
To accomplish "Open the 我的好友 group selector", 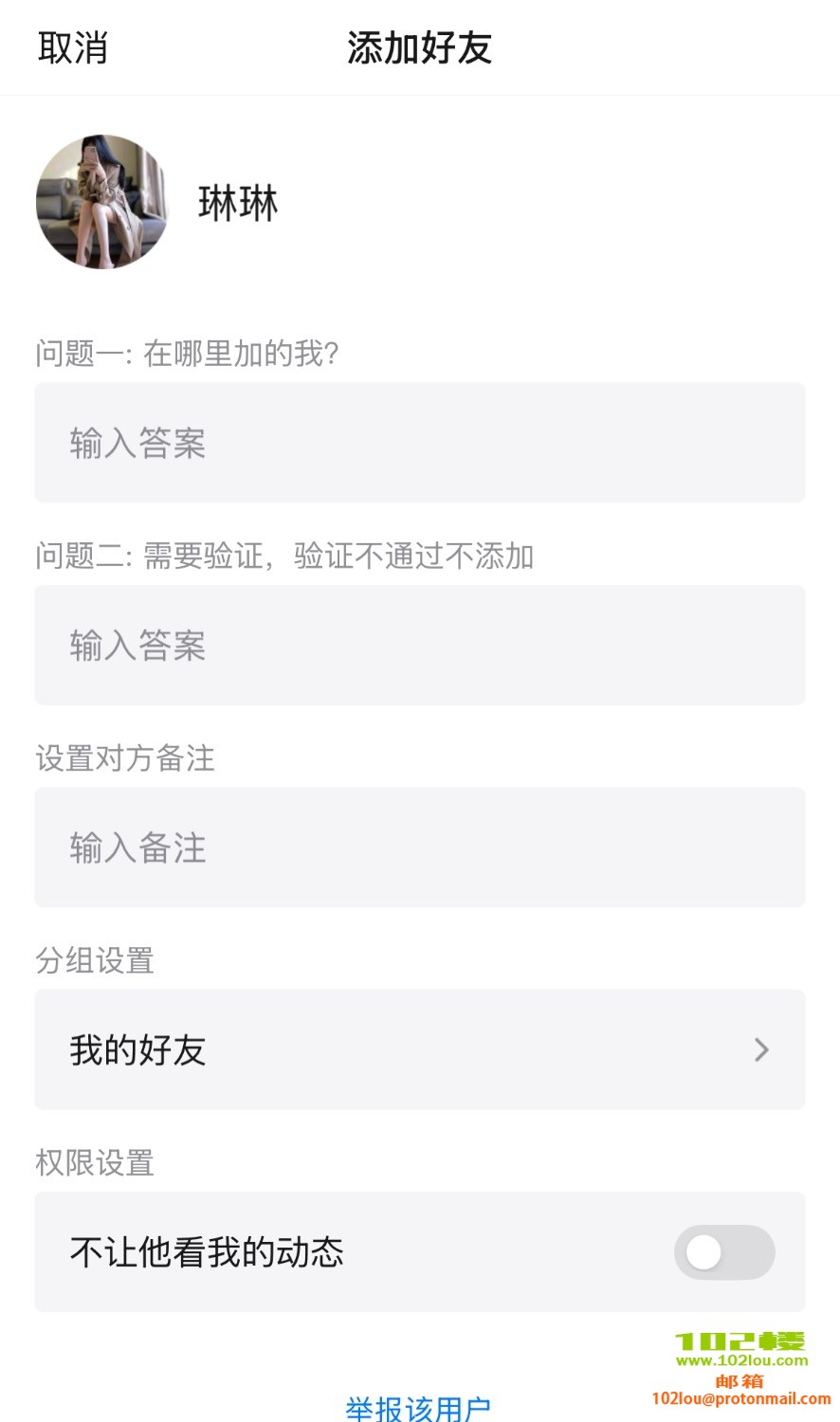I will pyautogui.click(x=419, y=1049).
